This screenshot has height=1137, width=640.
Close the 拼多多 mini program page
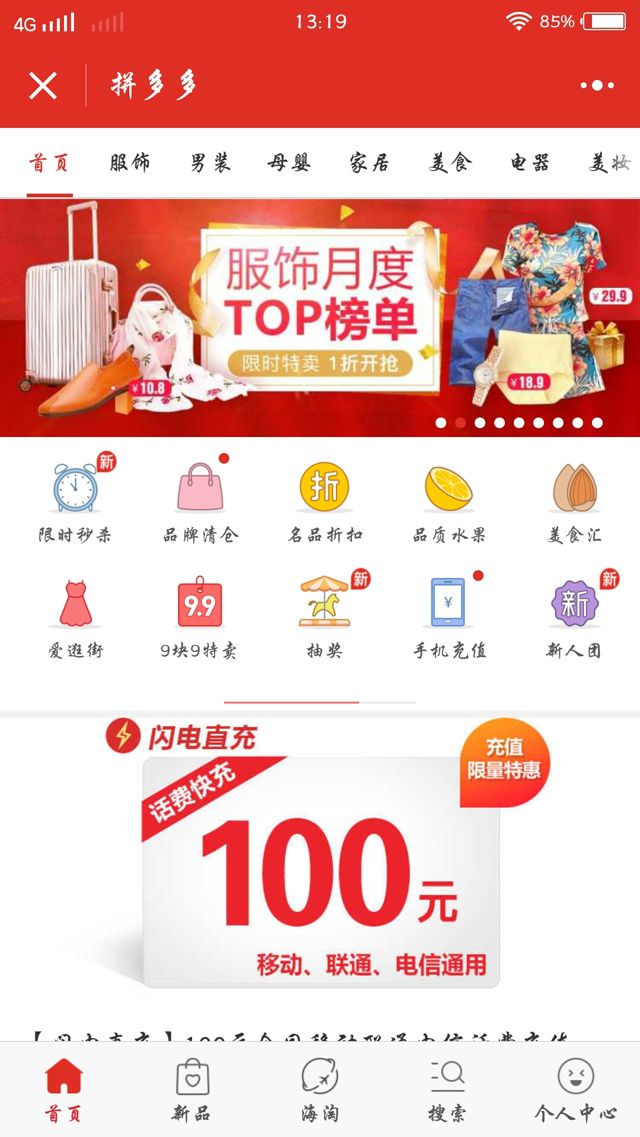point(43,86)
